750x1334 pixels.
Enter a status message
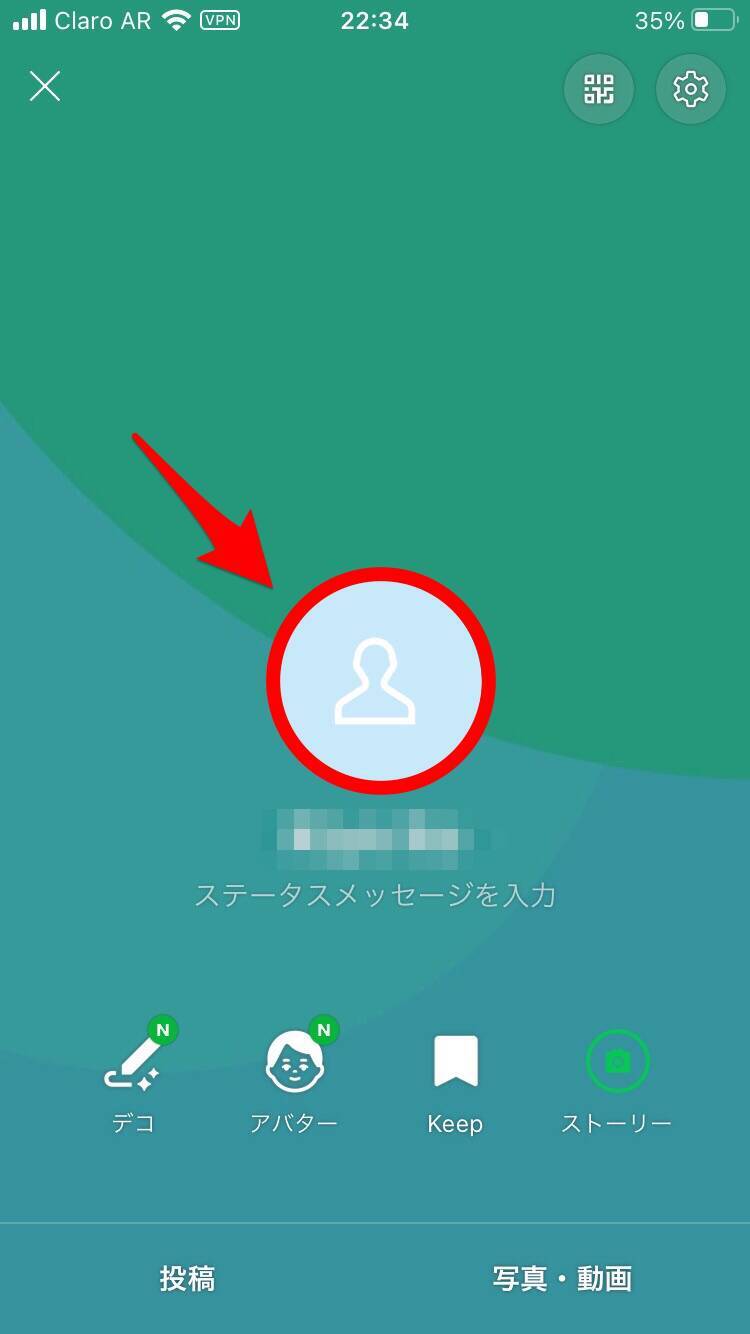tap(374, 894)
